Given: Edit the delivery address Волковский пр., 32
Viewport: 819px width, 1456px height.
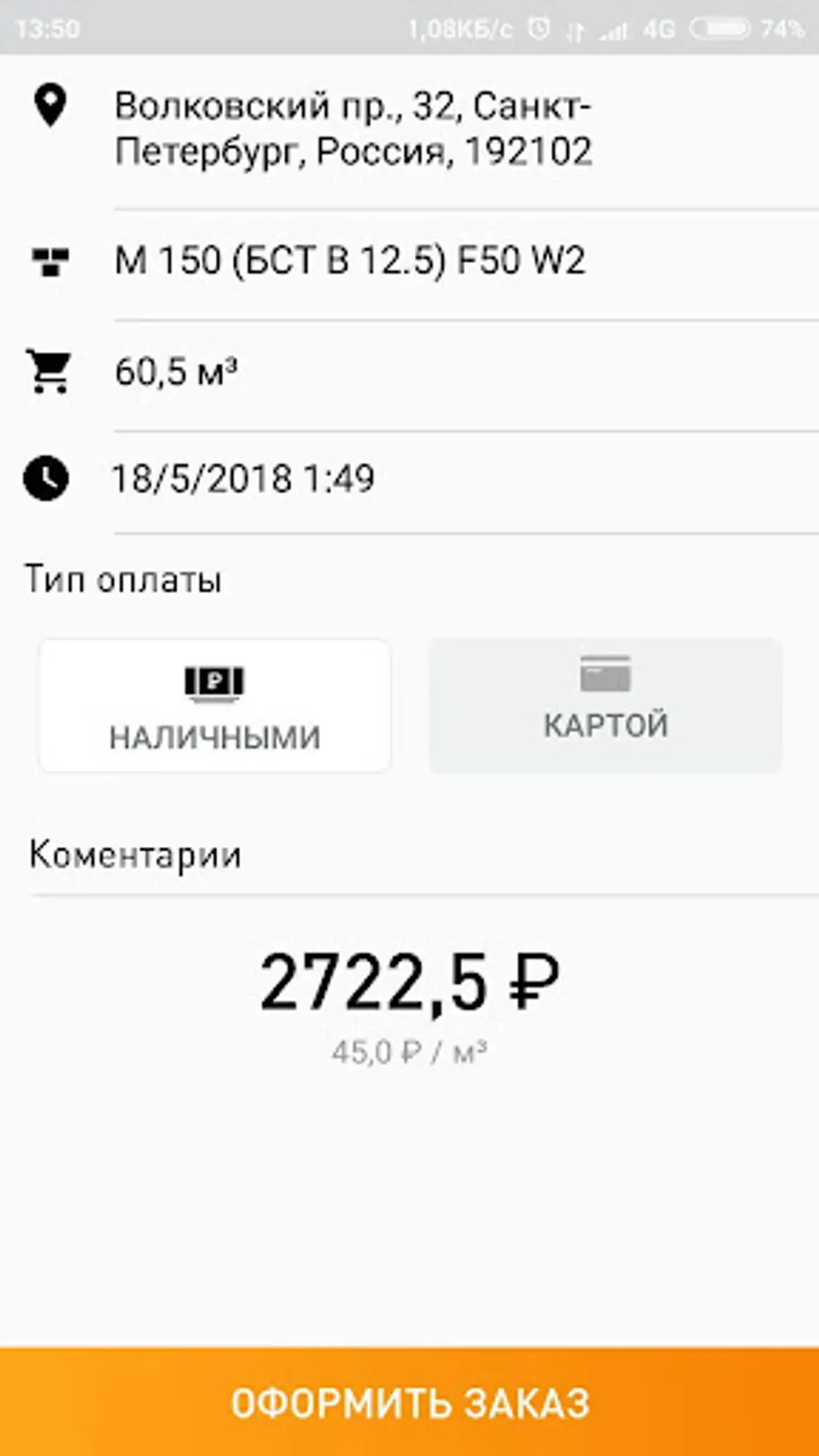Looking at the screenshot, I should [x=409, y=129].
